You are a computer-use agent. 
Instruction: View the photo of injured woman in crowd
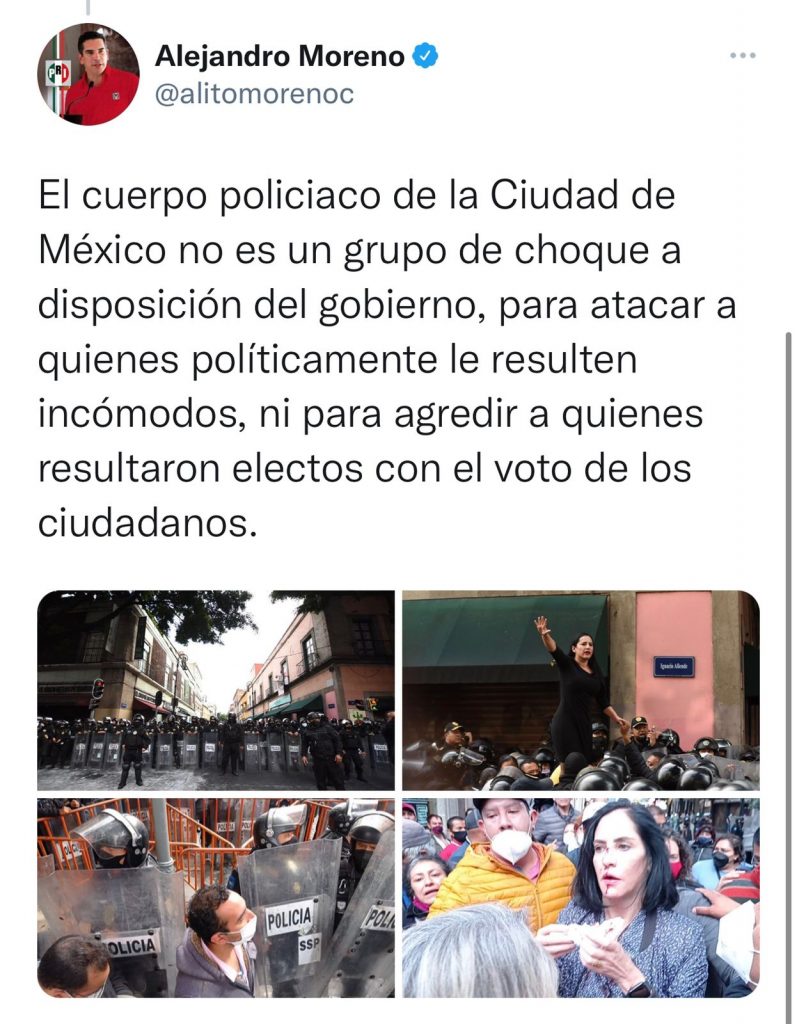coord(580,897)
